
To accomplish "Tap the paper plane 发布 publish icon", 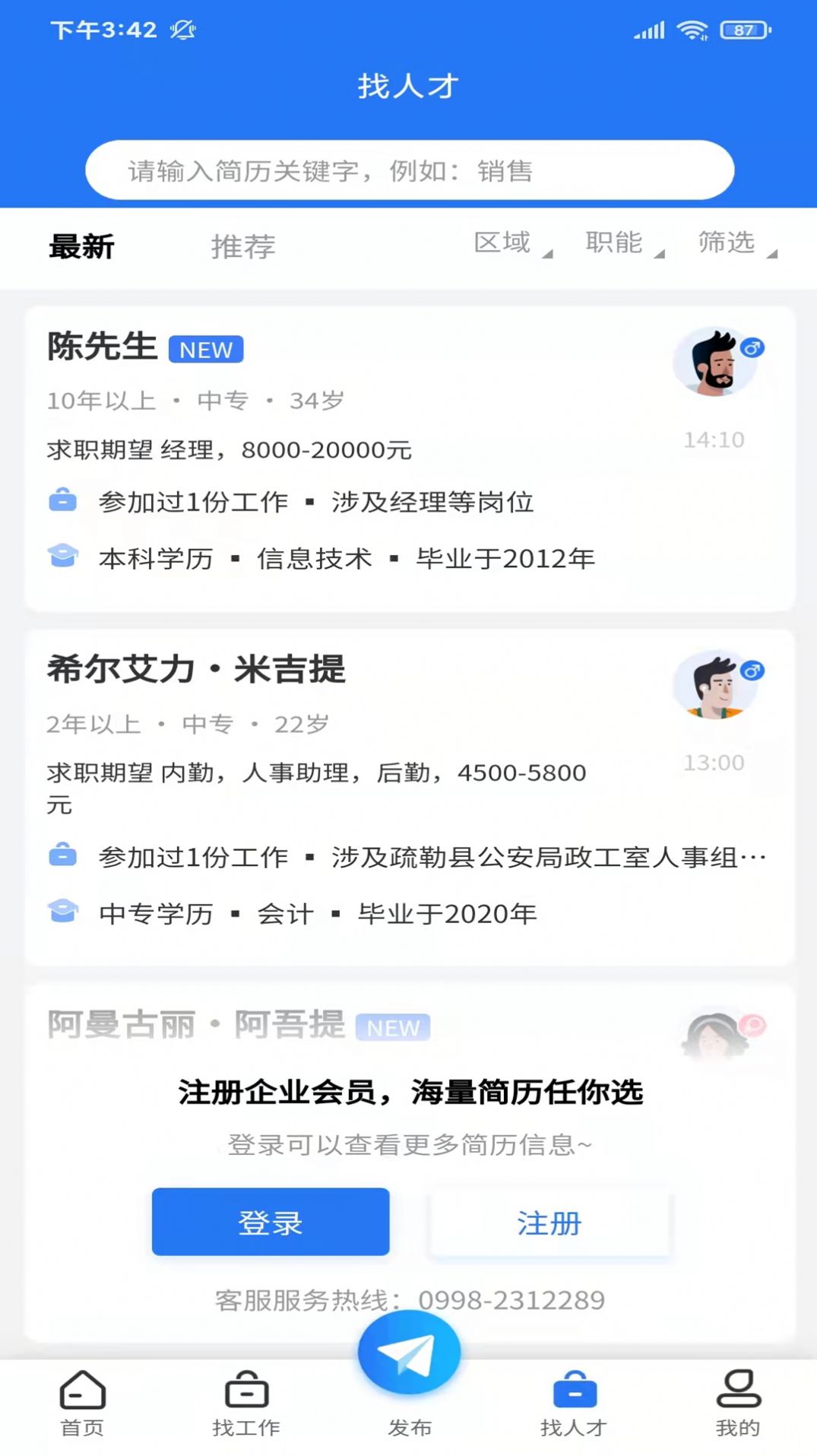I will 408,1353.
